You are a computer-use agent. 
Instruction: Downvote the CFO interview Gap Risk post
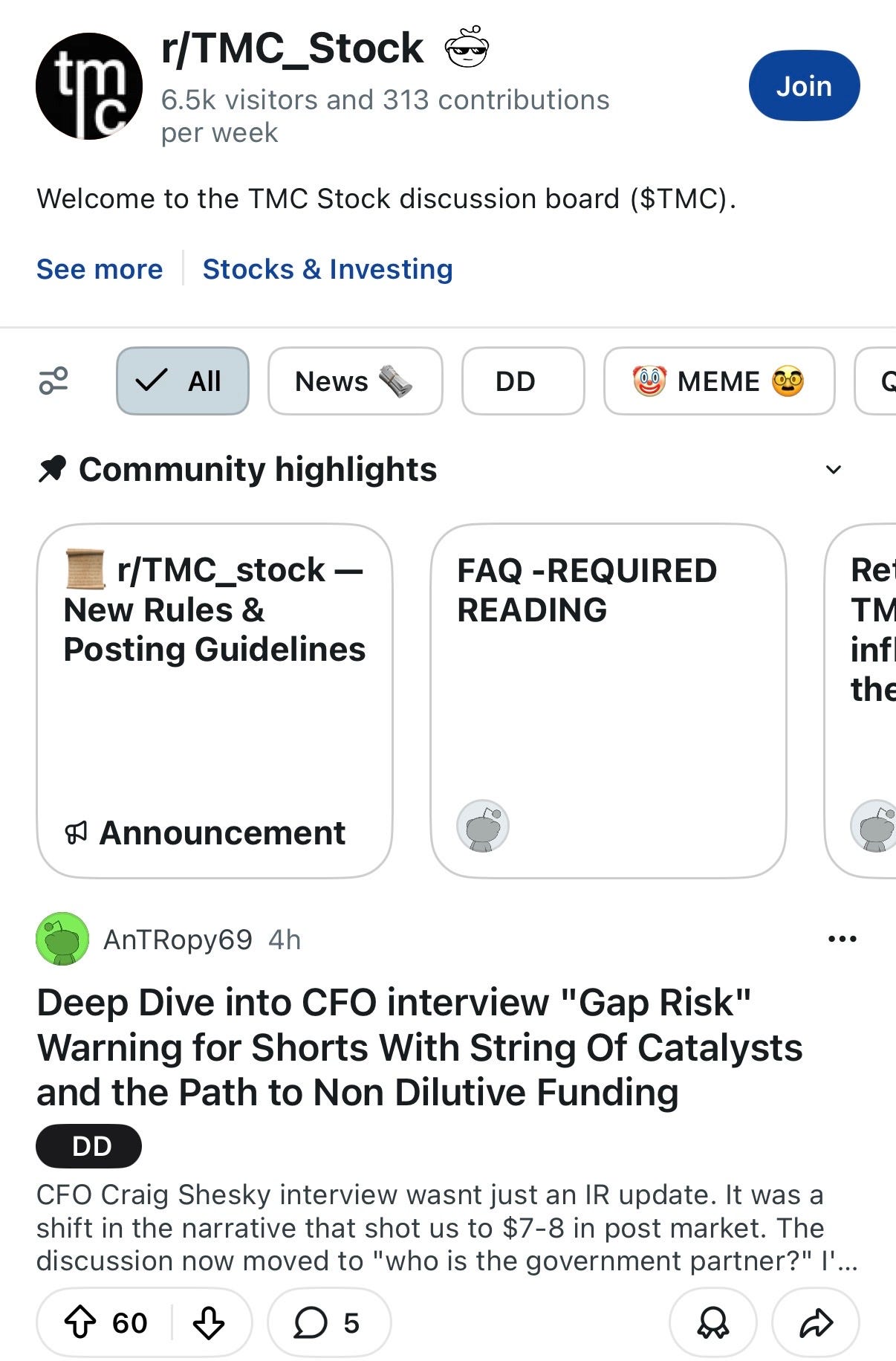click(209, 1323)
